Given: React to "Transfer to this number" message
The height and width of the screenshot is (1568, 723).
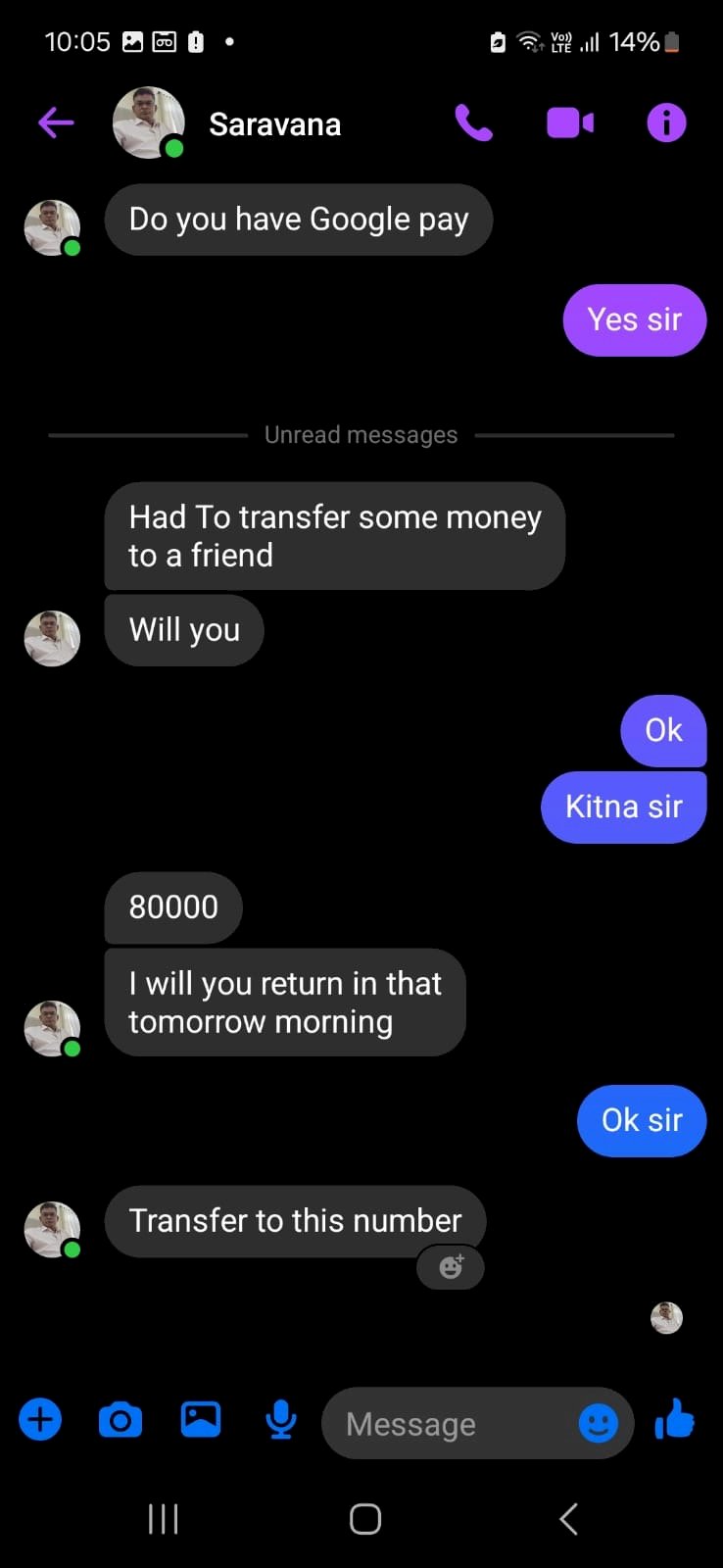Looking at the screenshot, I should (451, 1267).
